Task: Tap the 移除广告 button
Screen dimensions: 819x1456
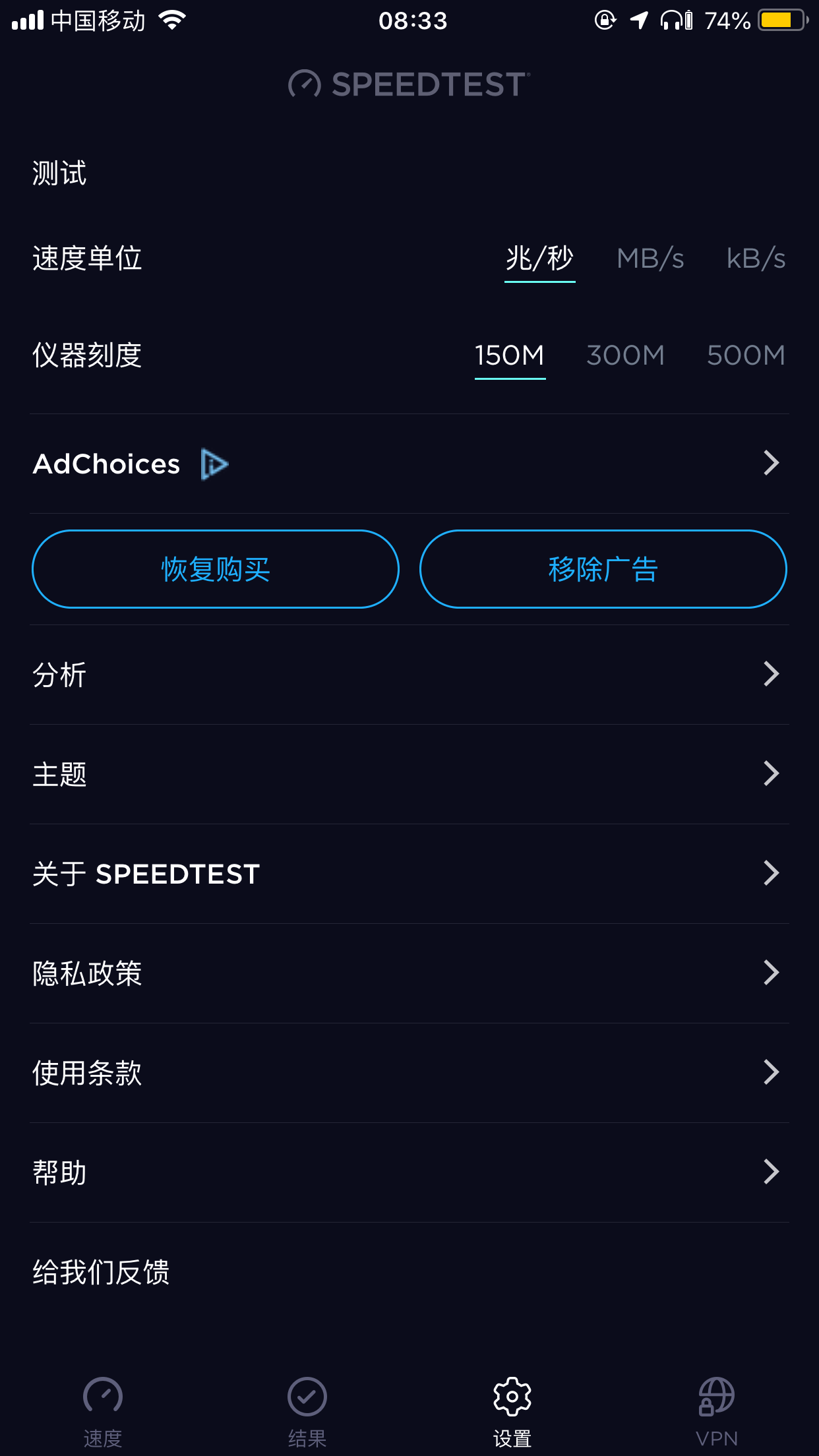Action: coord(603,569)
